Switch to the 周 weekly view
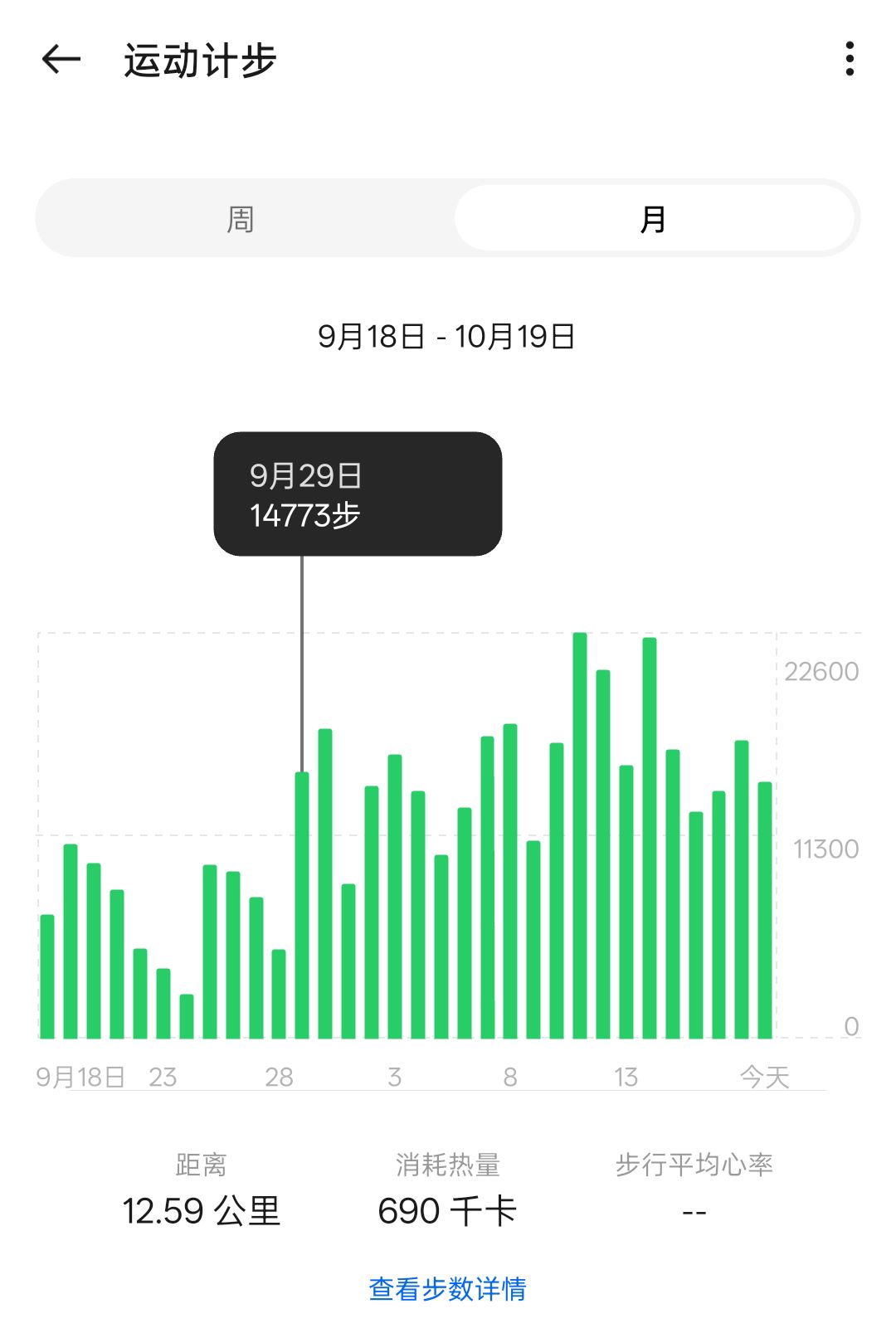 coord(241,219)
